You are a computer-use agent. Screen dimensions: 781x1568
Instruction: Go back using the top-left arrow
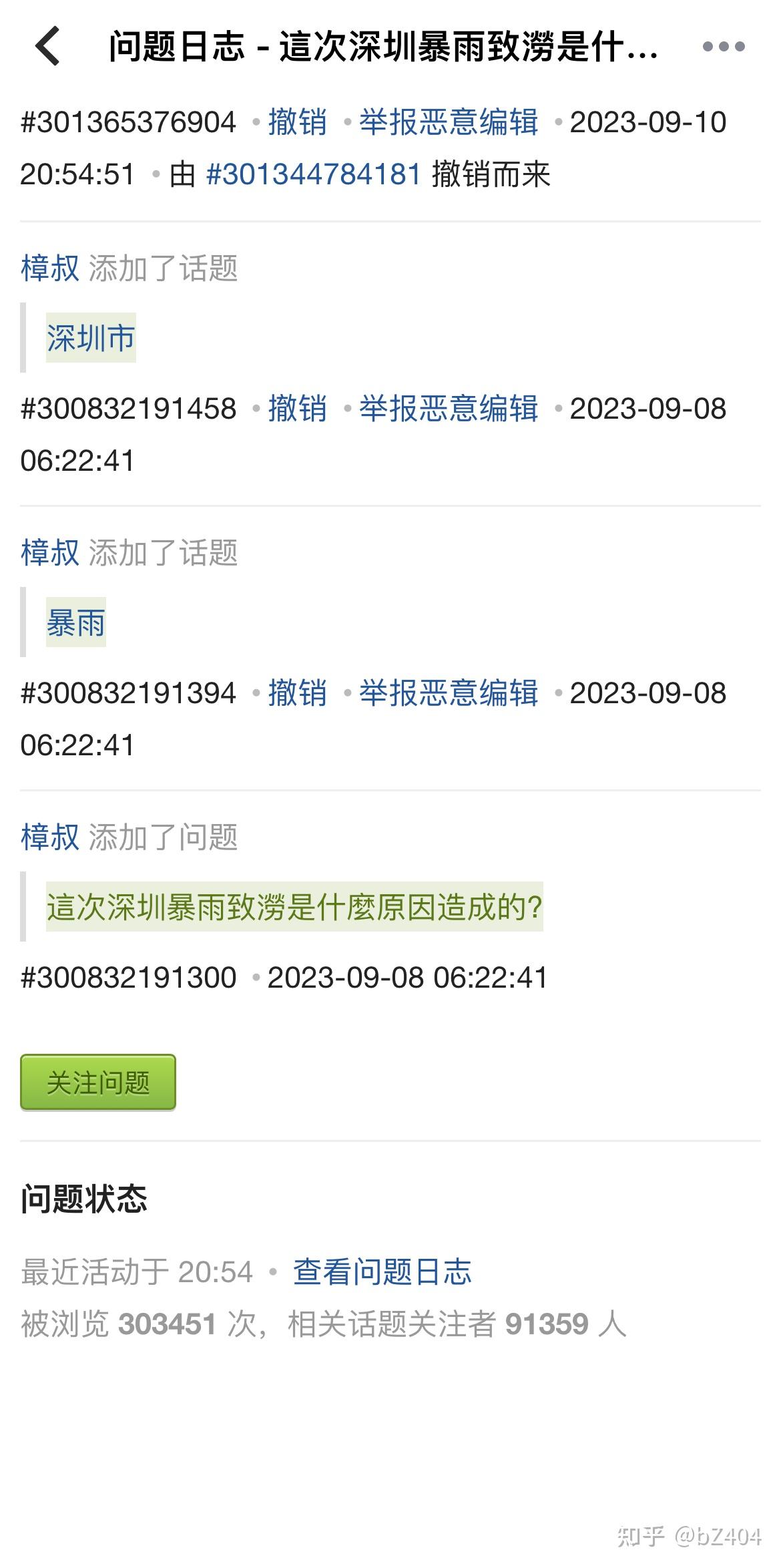pos(48,46)
